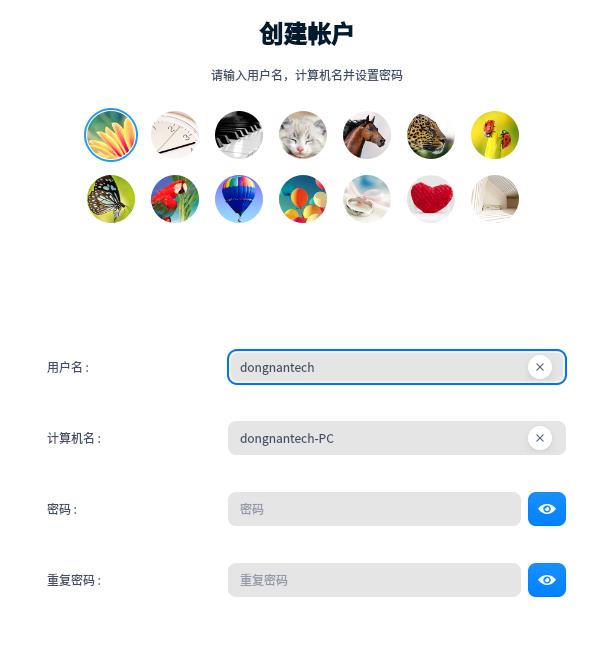Viewport: 607px width, 651px height.
Task: Select the kitten avatar
Action: pos(303,135)
